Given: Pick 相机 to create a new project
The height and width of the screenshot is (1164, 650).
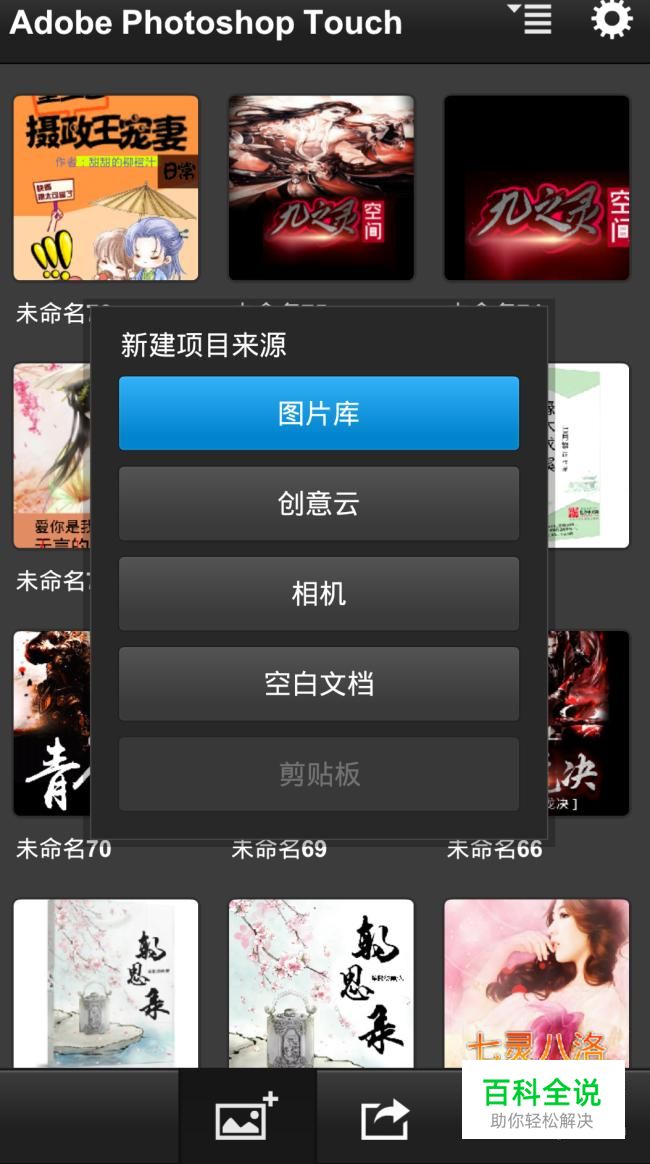Looking at the screenshot, I should [x=319, y=593].
